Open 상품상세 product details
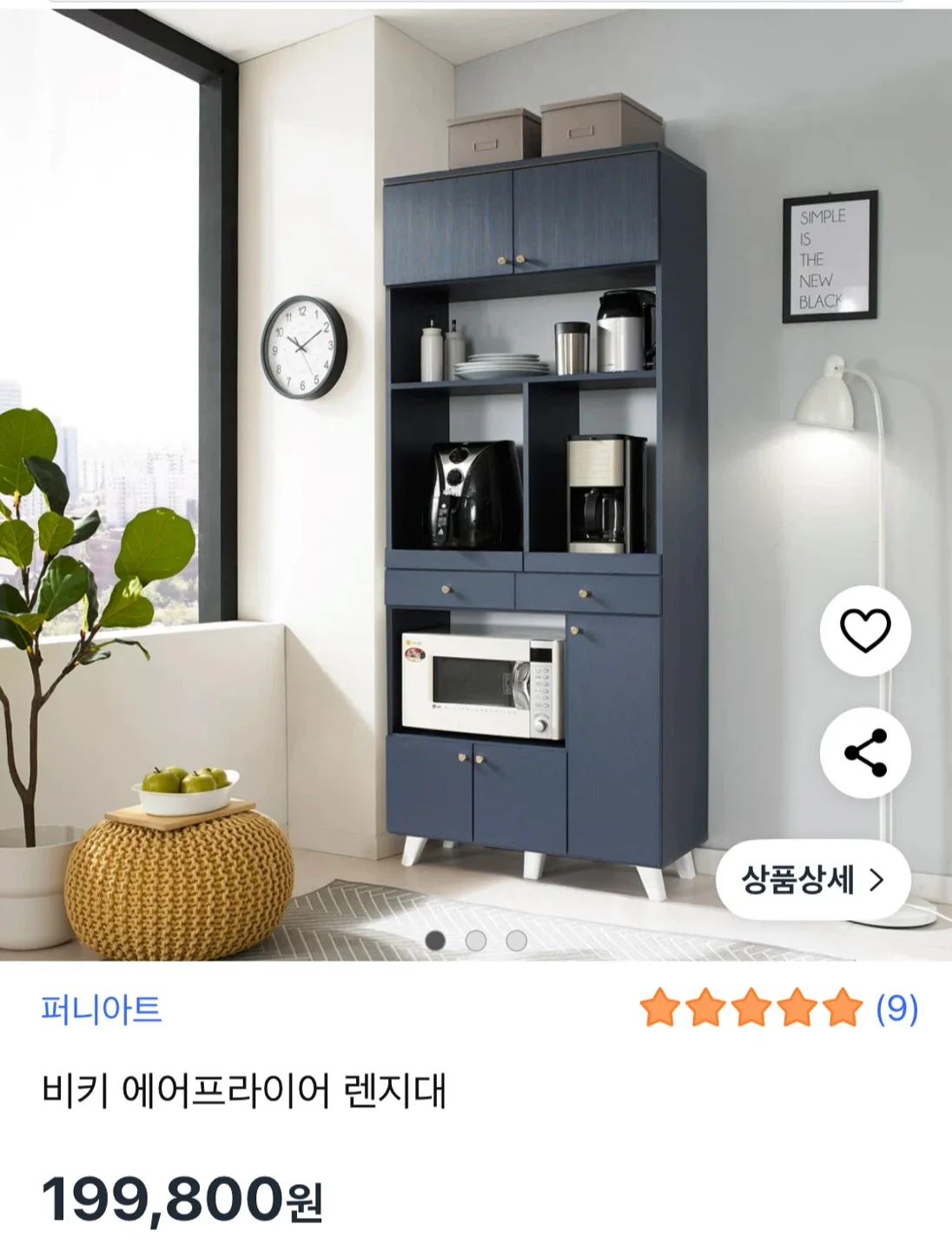 tap(812, 880)
